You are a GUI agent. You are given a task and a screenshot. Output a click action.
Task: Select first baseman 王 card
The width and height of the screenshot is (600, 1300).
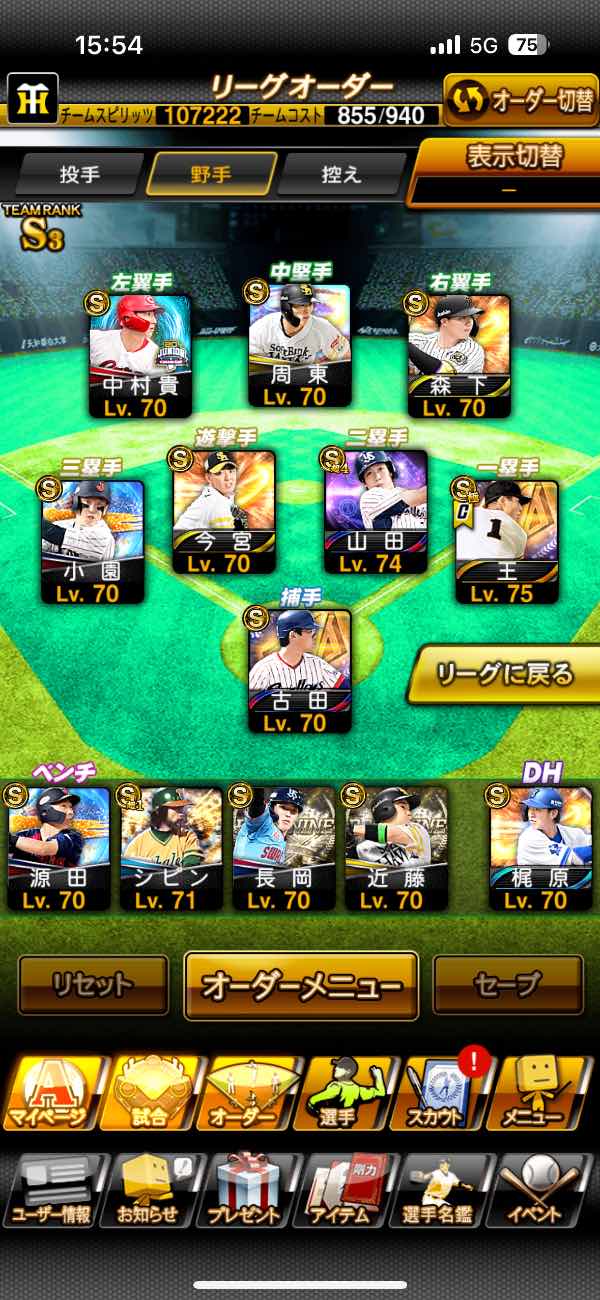[x=506, y=541]
